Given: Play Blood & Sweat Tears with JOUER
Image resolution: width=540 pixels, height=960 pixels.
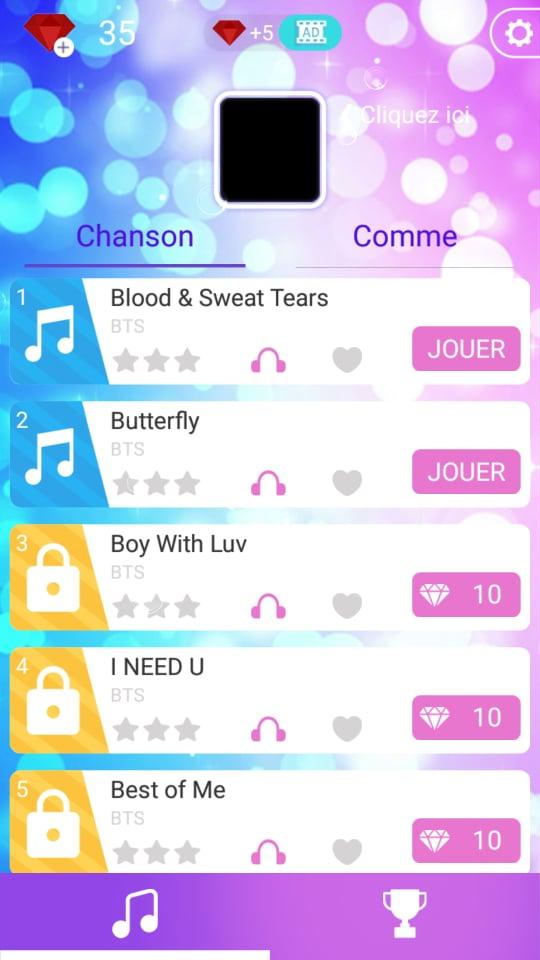Looking at the screenshot, I should tap(466, 349).
